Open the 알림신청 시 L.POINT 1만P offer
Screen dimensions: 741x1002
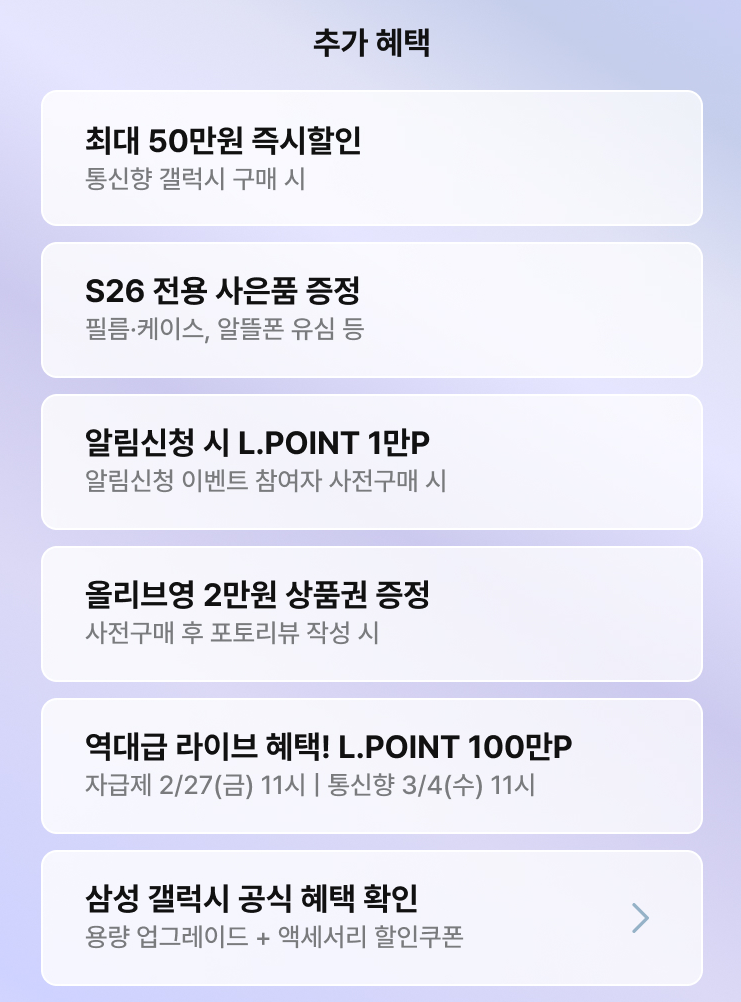[370, 461]
